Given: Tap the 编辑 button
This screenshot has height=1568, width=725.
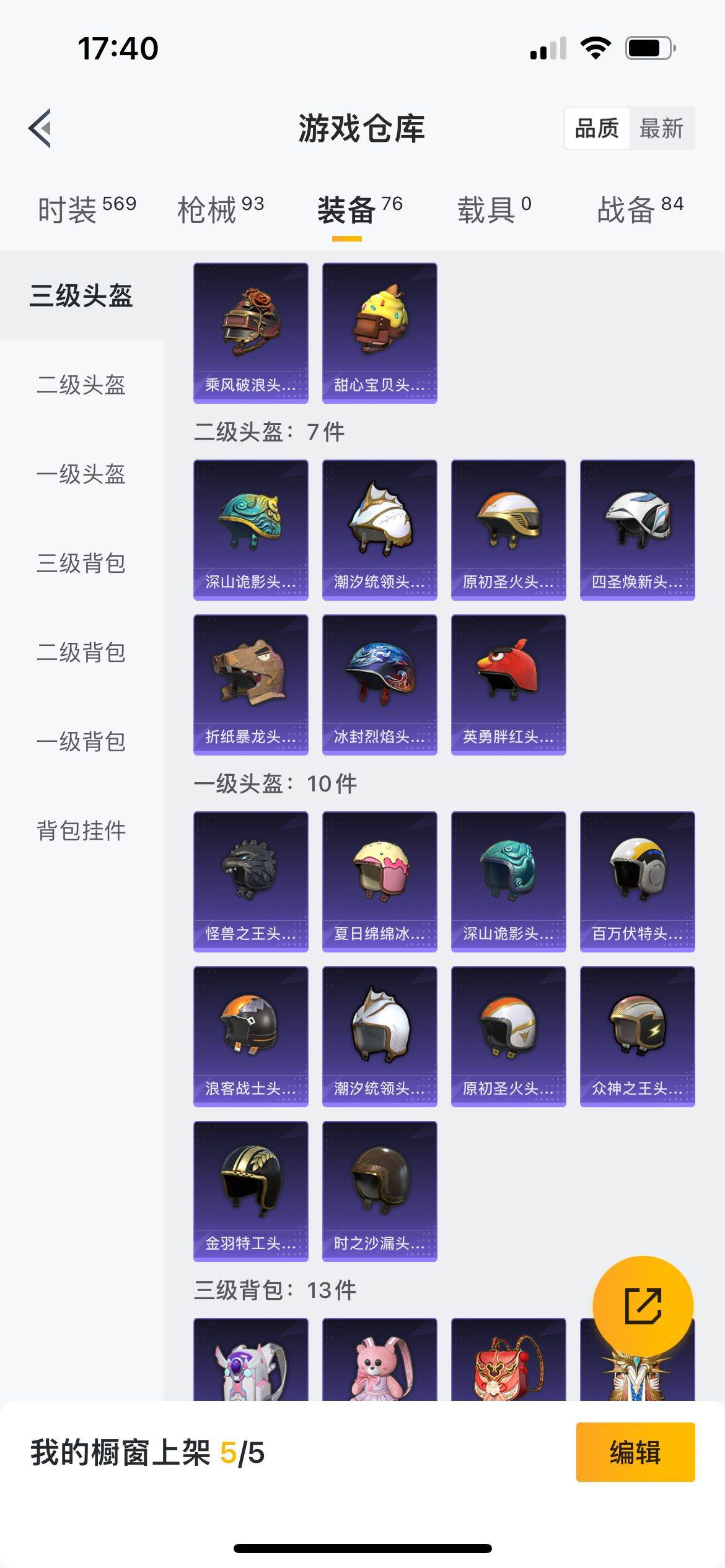Looking at the screenshot, I should point(635,1452).
